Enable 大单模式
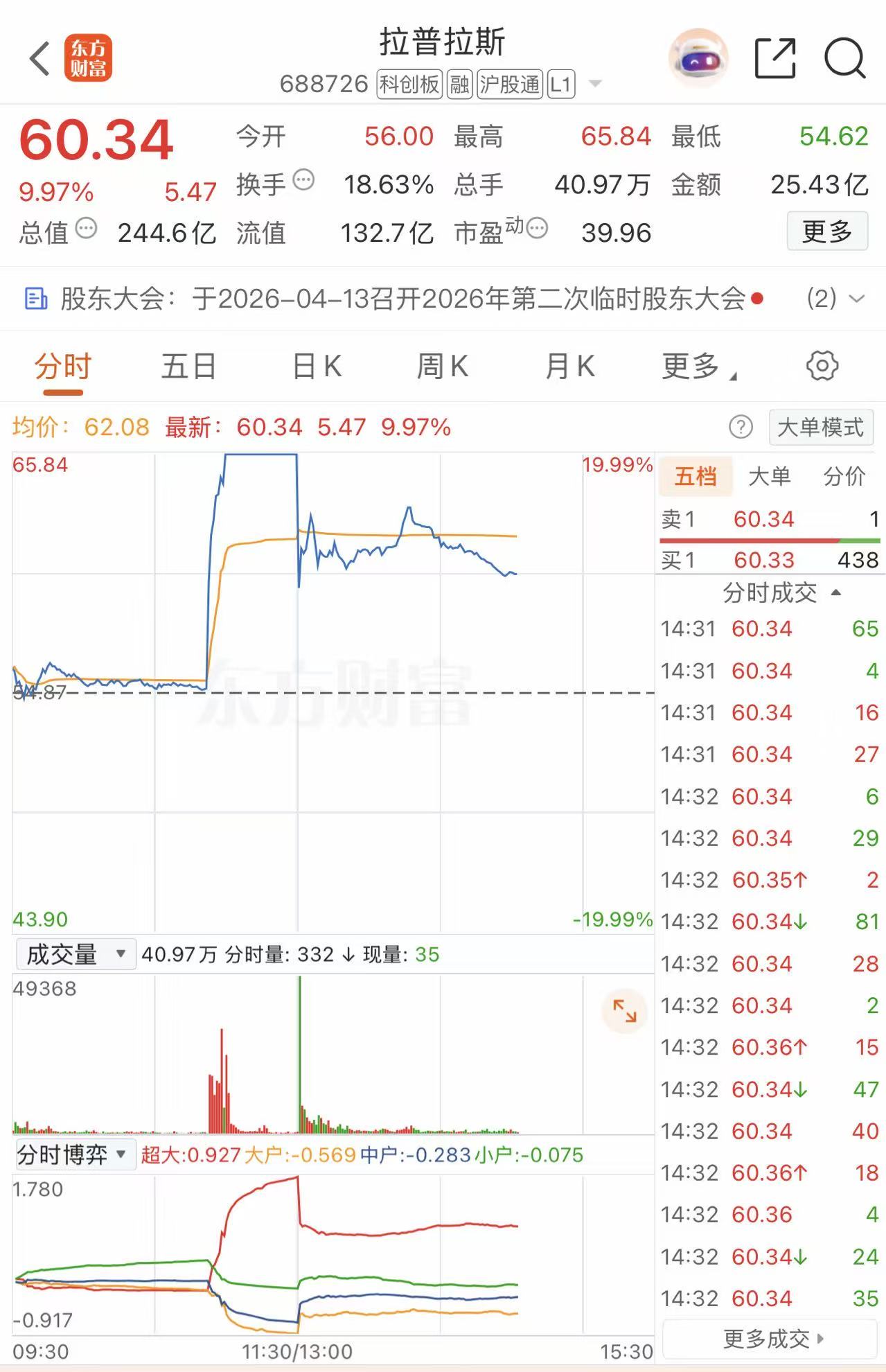The width and height of the screenshot is (886, 1372). (821, 428)
